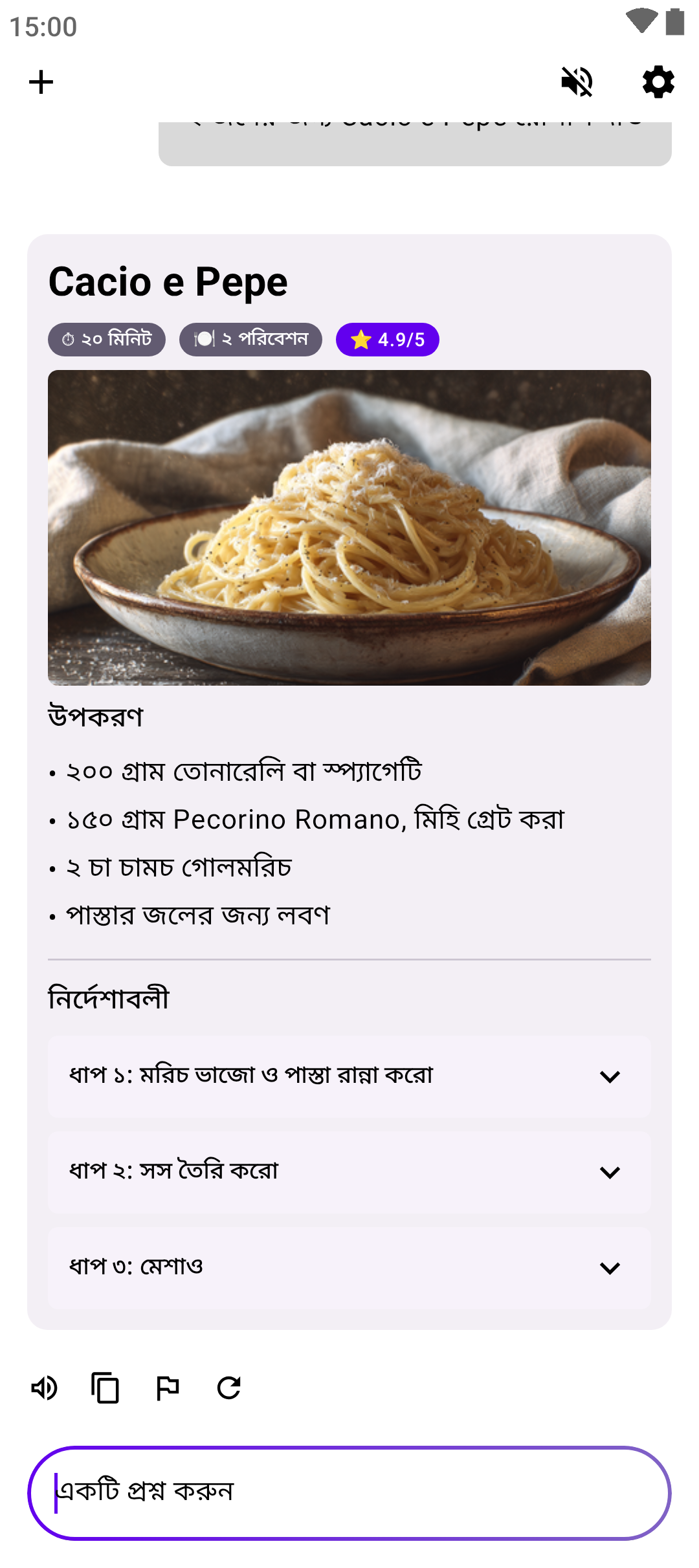
Task: Read the response aloud with speaker icon
Action: (45, 1388)
